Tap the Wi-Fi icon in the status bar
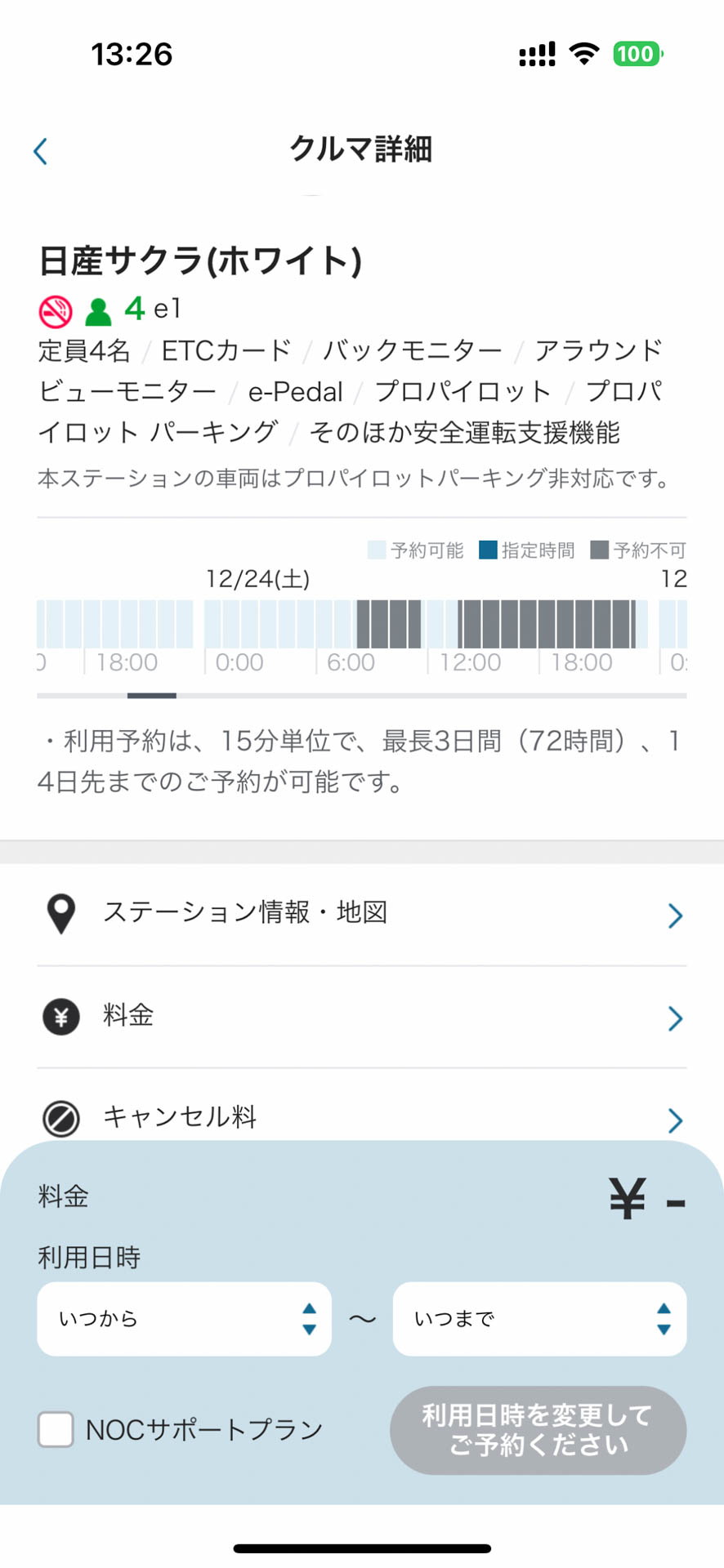Screen dimensions: 724x1568 pos(583,52)
